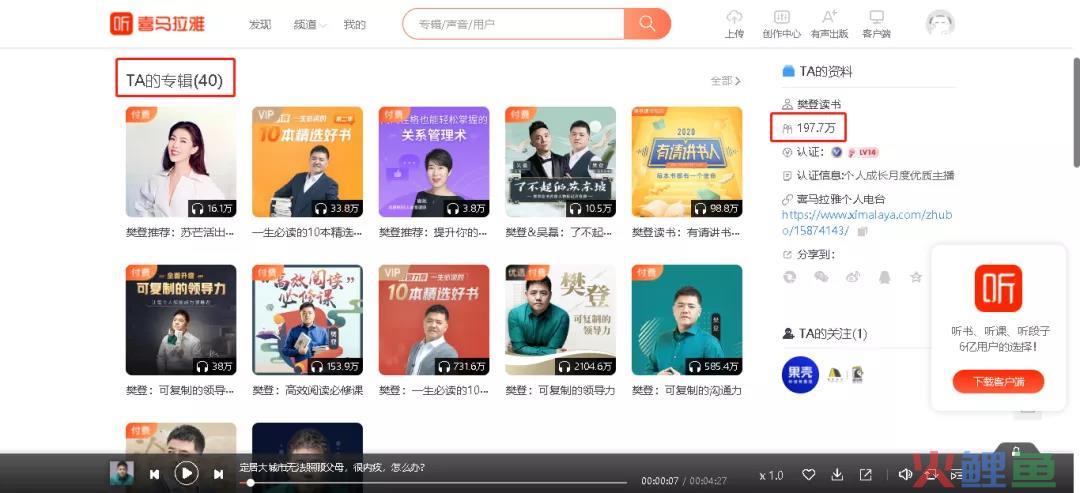Screen dimensions: 1080x493
Task: Open album 高效阅读必修课
Action: [x=307, y=320]
